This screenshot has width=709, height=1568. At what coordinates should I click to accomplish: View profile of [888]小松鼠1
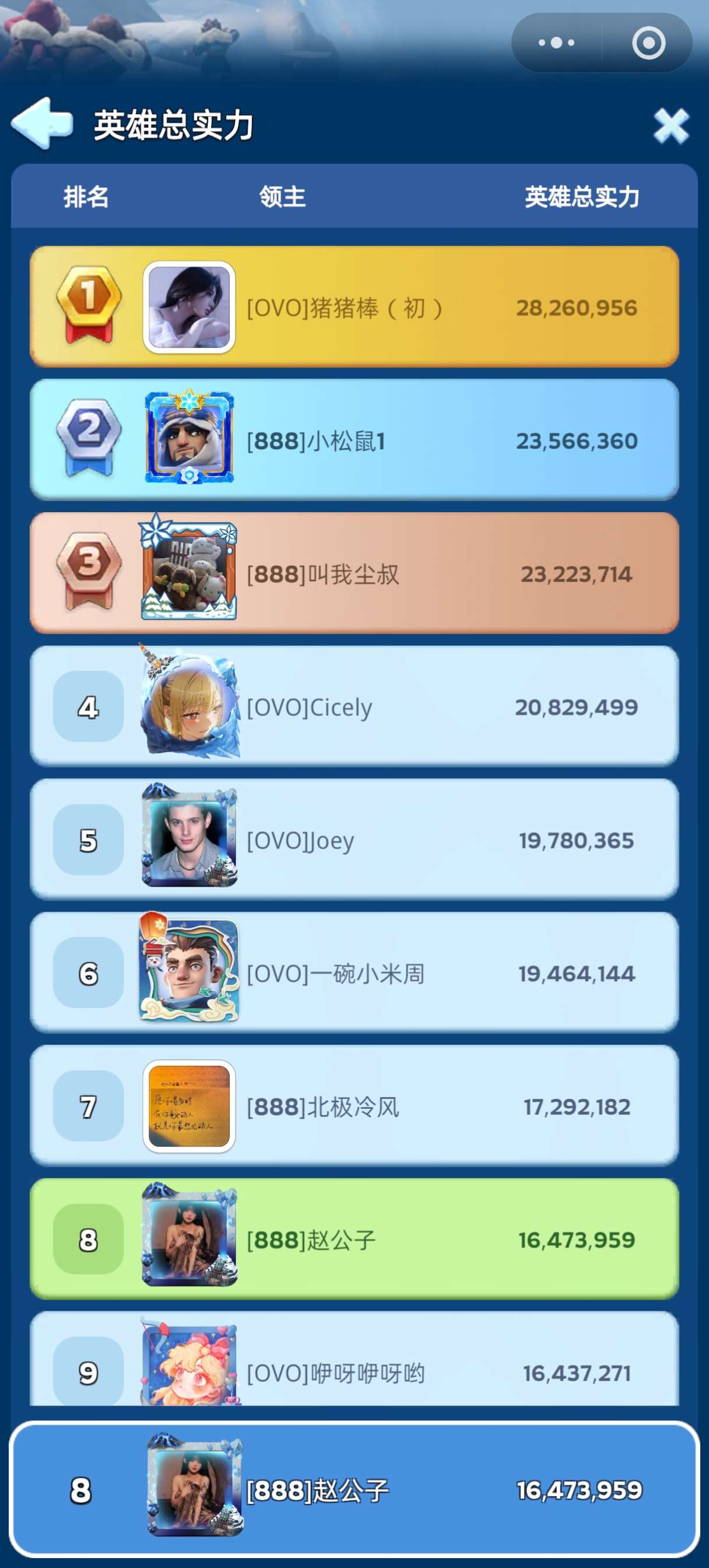pyautogui.click(x=353, y=440)
